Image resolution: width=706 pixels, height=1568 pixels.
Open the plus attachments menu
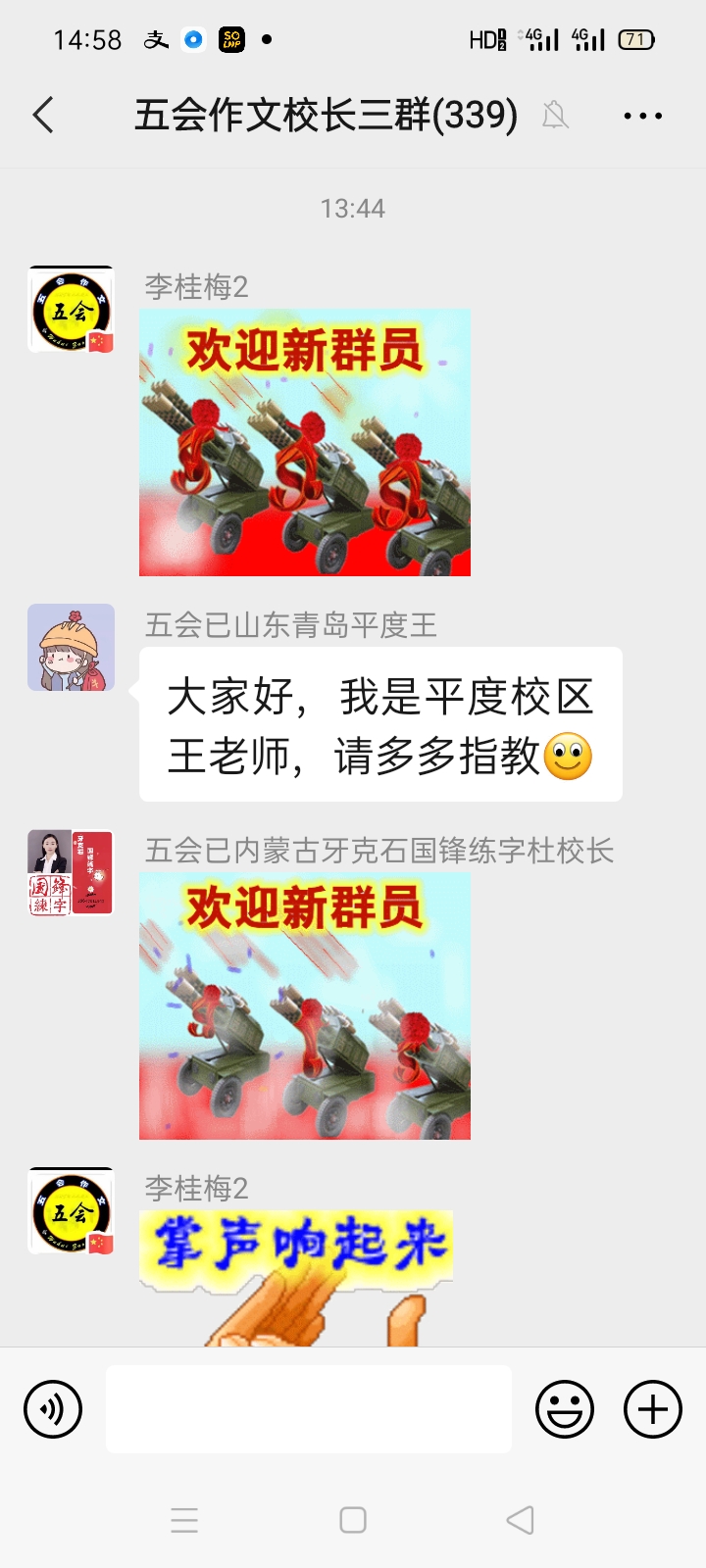click(653, 1409)
